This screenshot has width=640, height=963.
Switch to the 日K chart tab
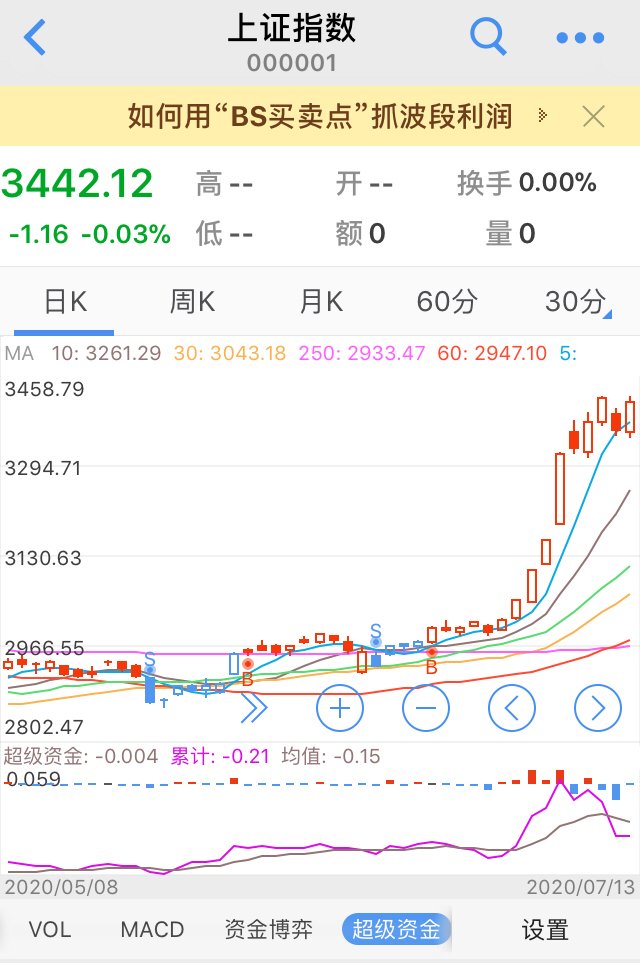click(65, 301)
